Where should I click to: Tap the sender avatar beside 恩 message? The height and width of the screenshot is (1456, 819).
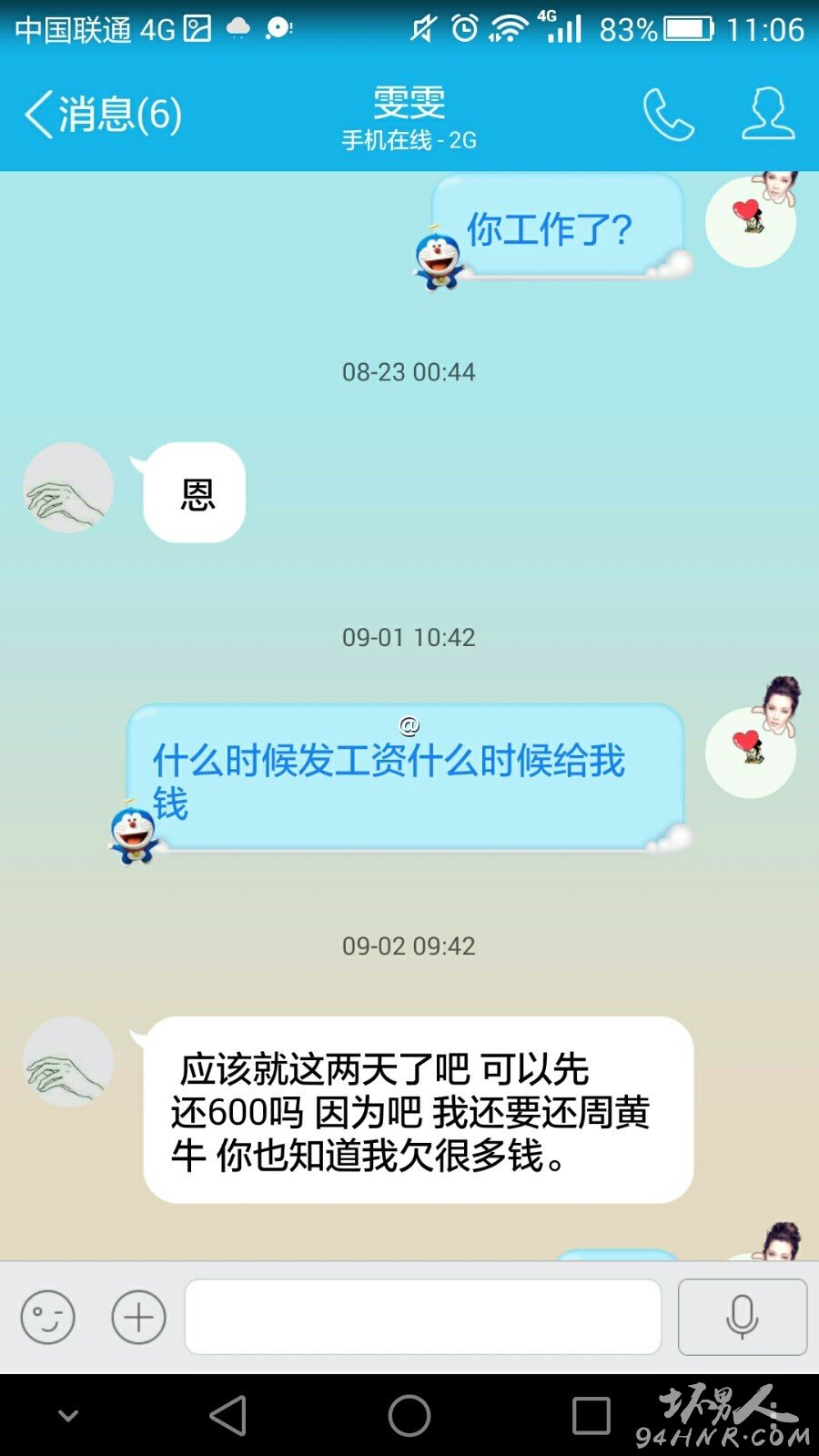pyautogui.click(x=68, y=488)
